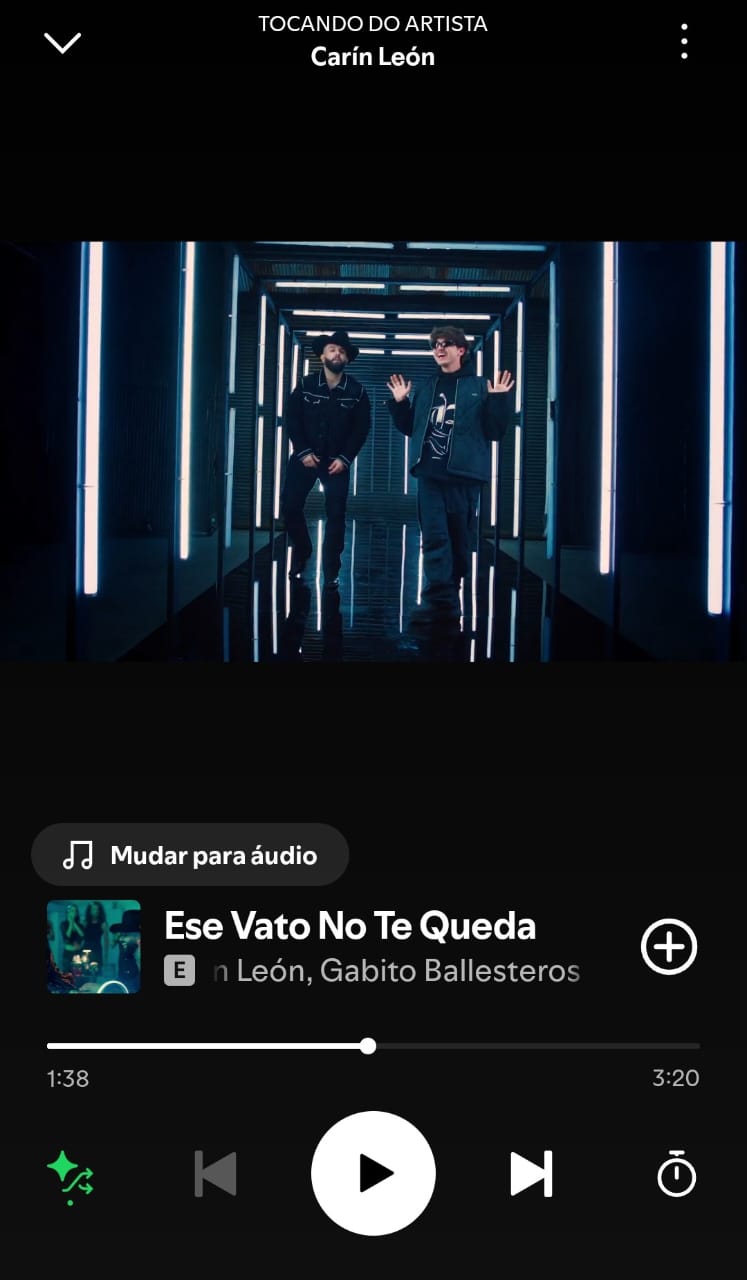Go back to the previous track
This screenshot has height=1280, width=747.
[215, 1172]
